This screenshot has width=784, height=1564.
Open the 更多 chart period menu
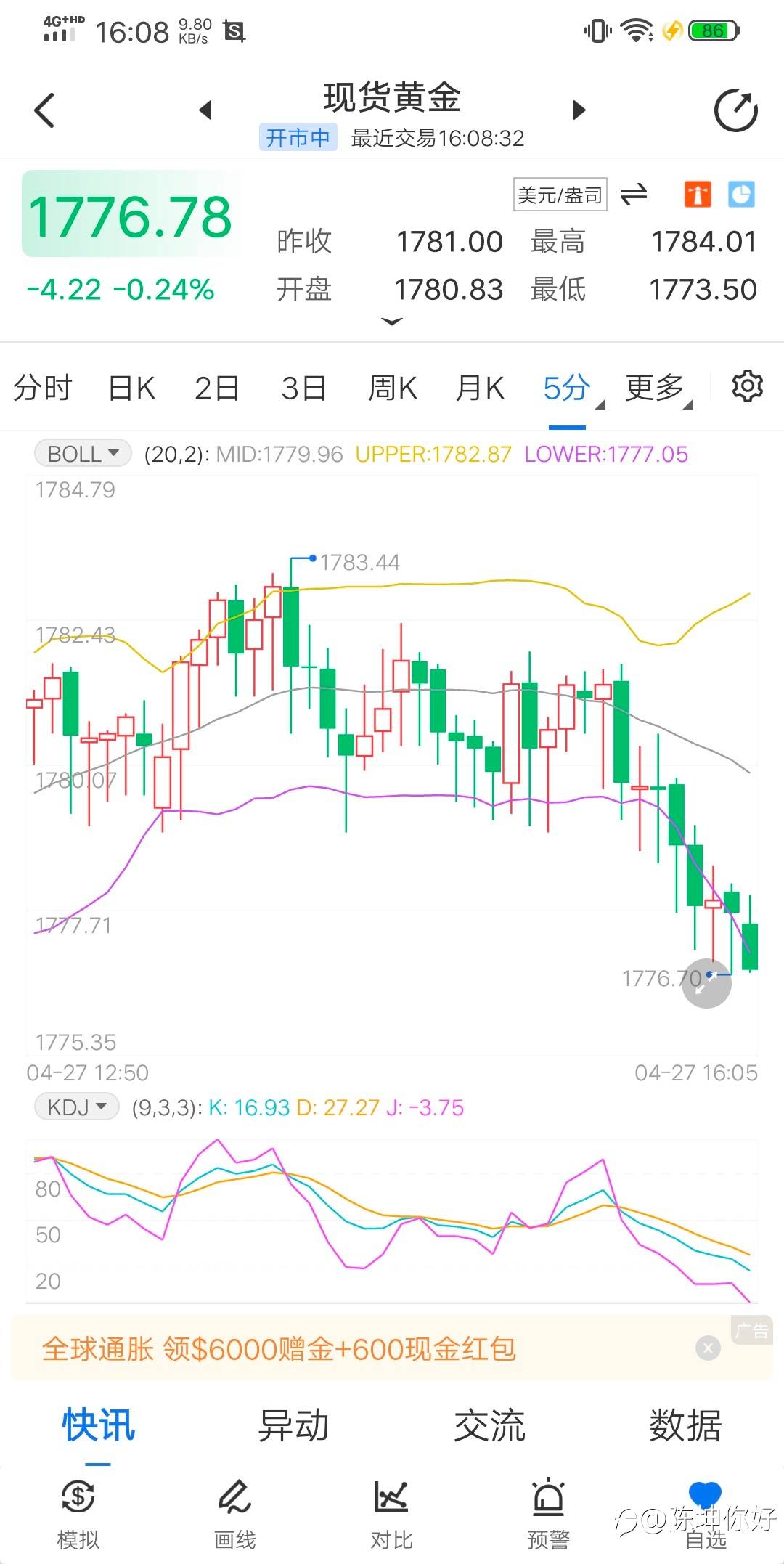[x=658, y=388]
